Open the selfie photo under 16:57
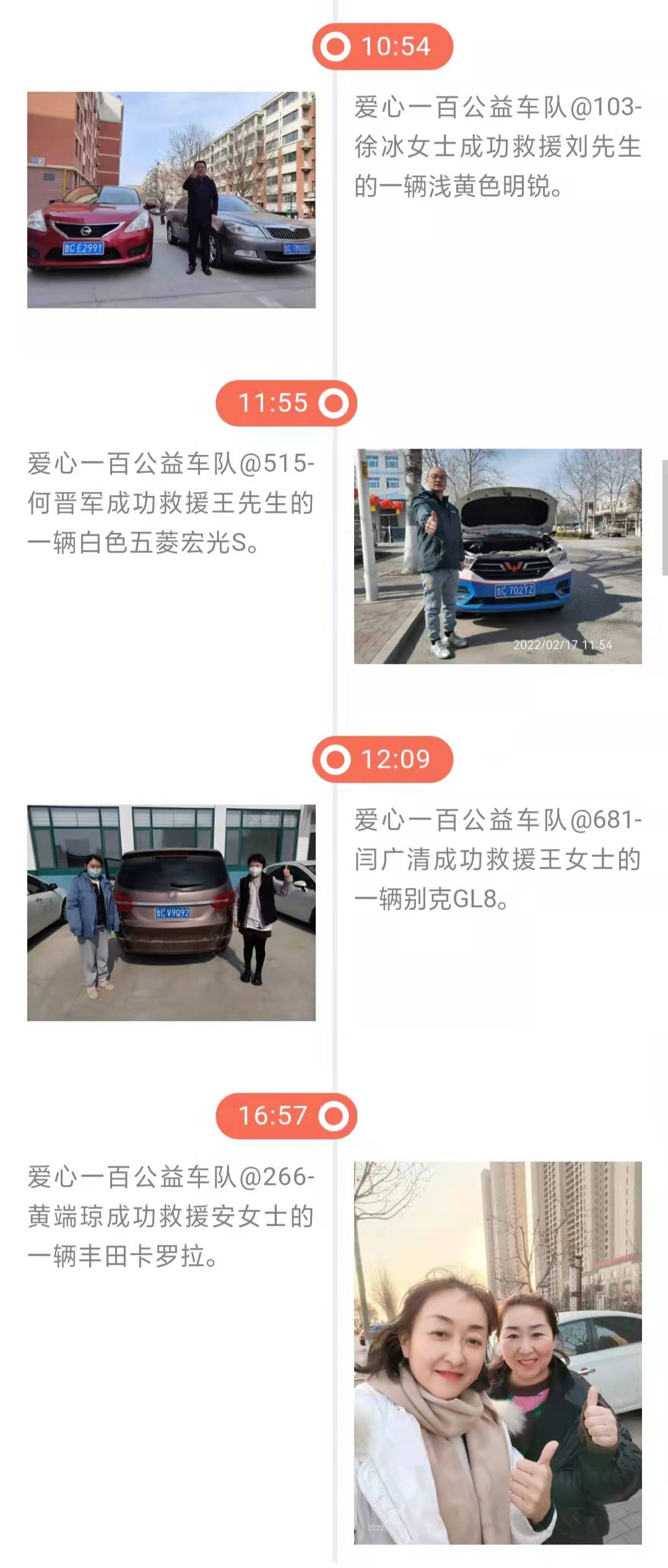Screen dimensions: 668x1568 (x=498, y=1353)
